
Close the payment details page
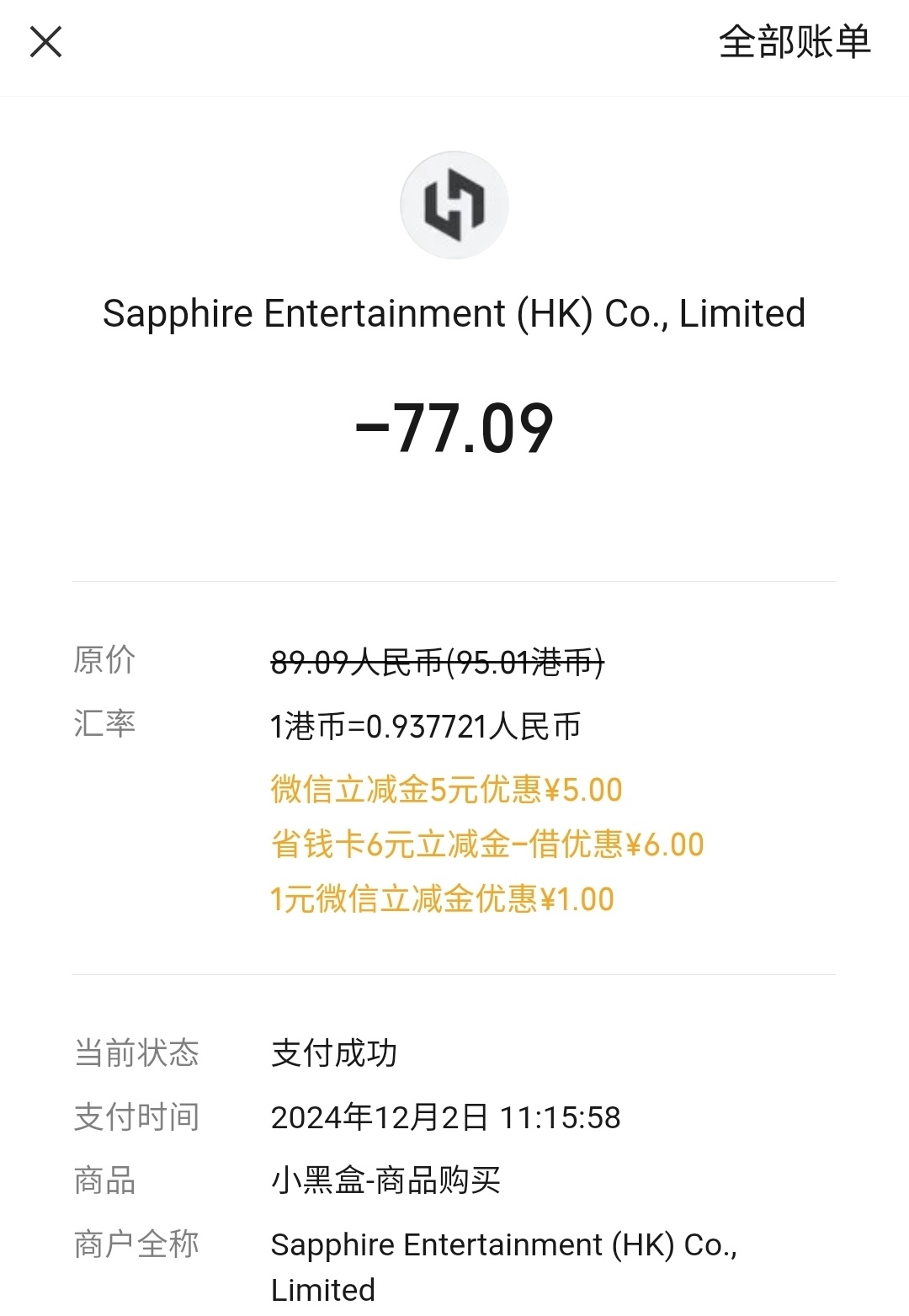point(45,41)
